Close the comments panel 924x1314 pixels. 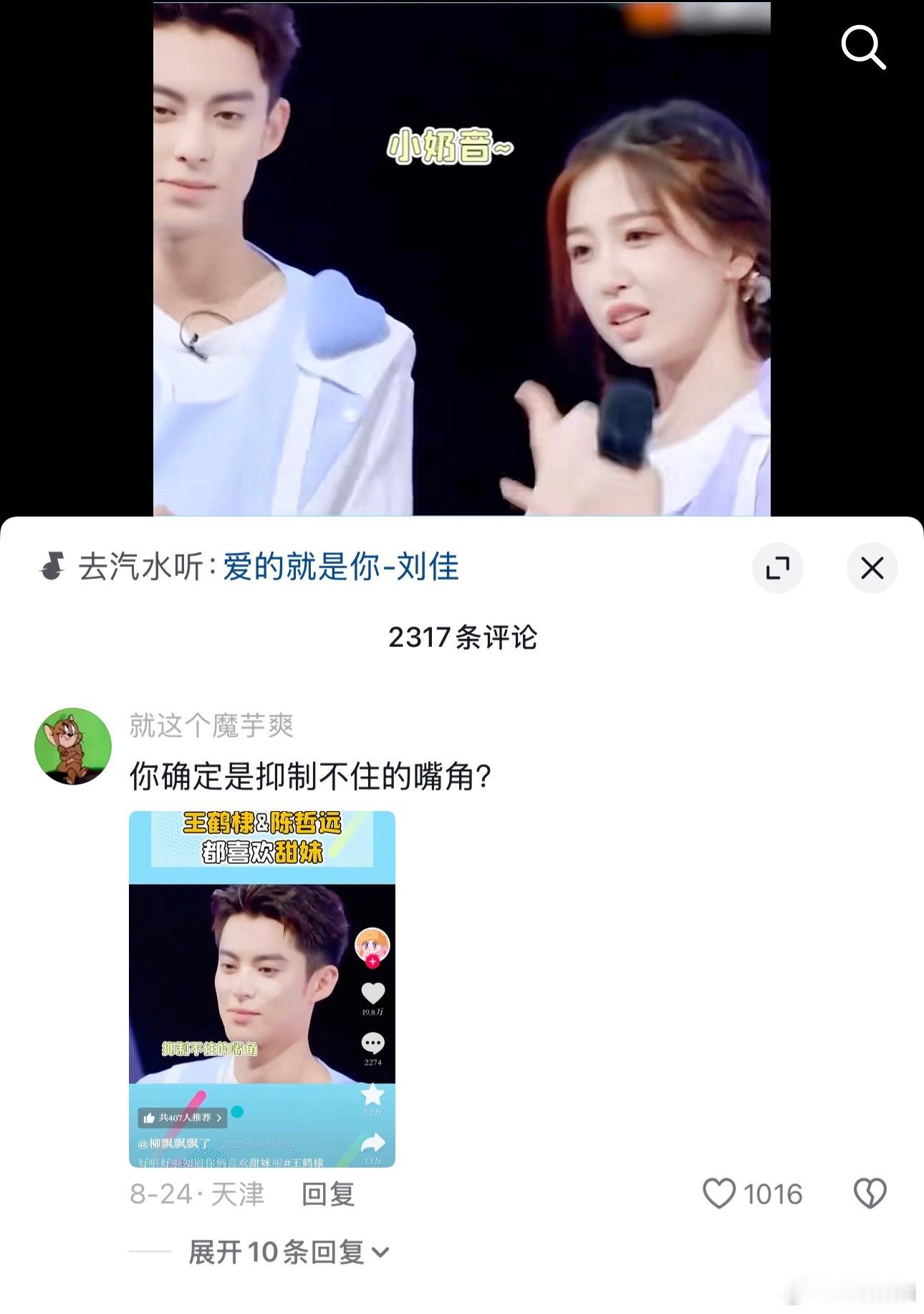pyautogui.click(x=872, y=568)
